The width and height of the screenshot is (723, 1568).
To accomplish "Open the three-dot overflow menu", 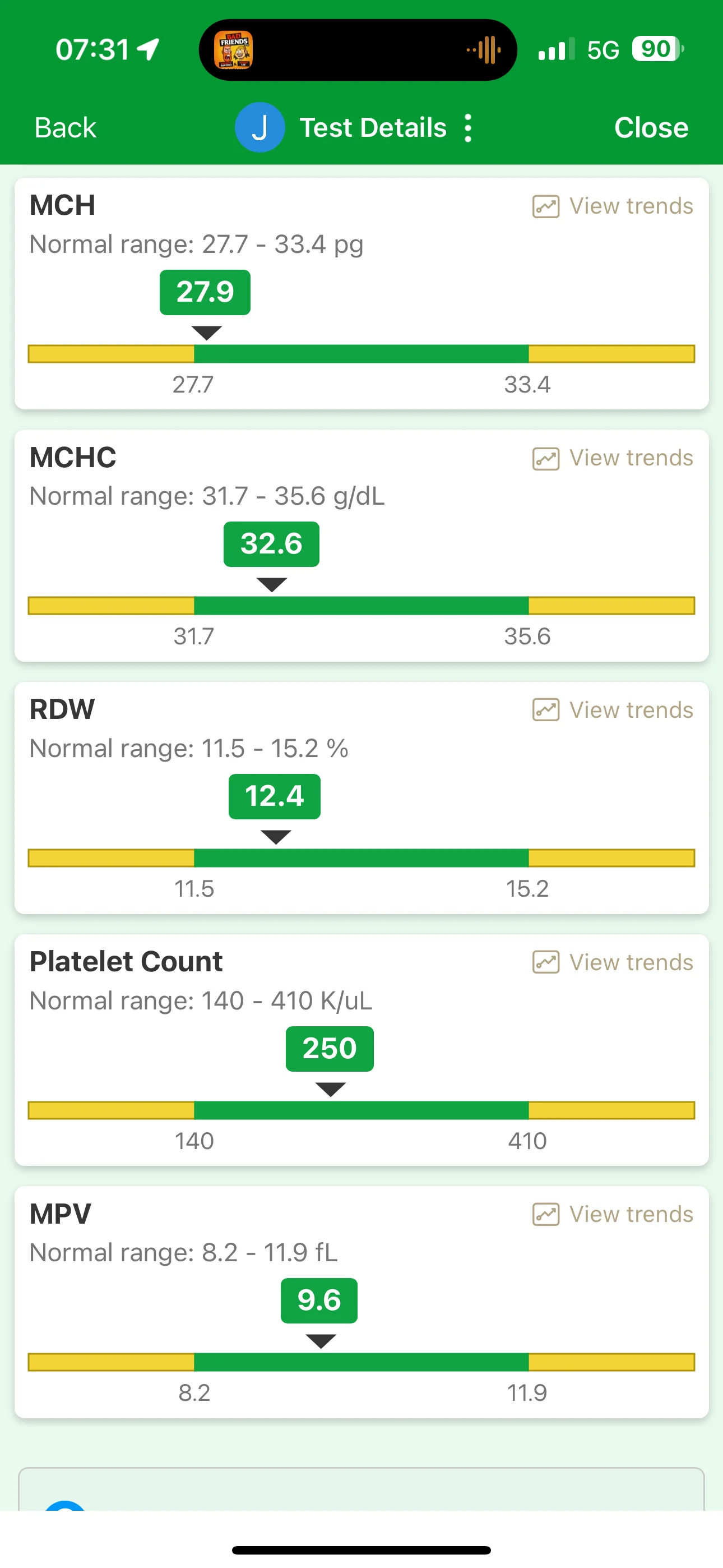I will point(467,128).
